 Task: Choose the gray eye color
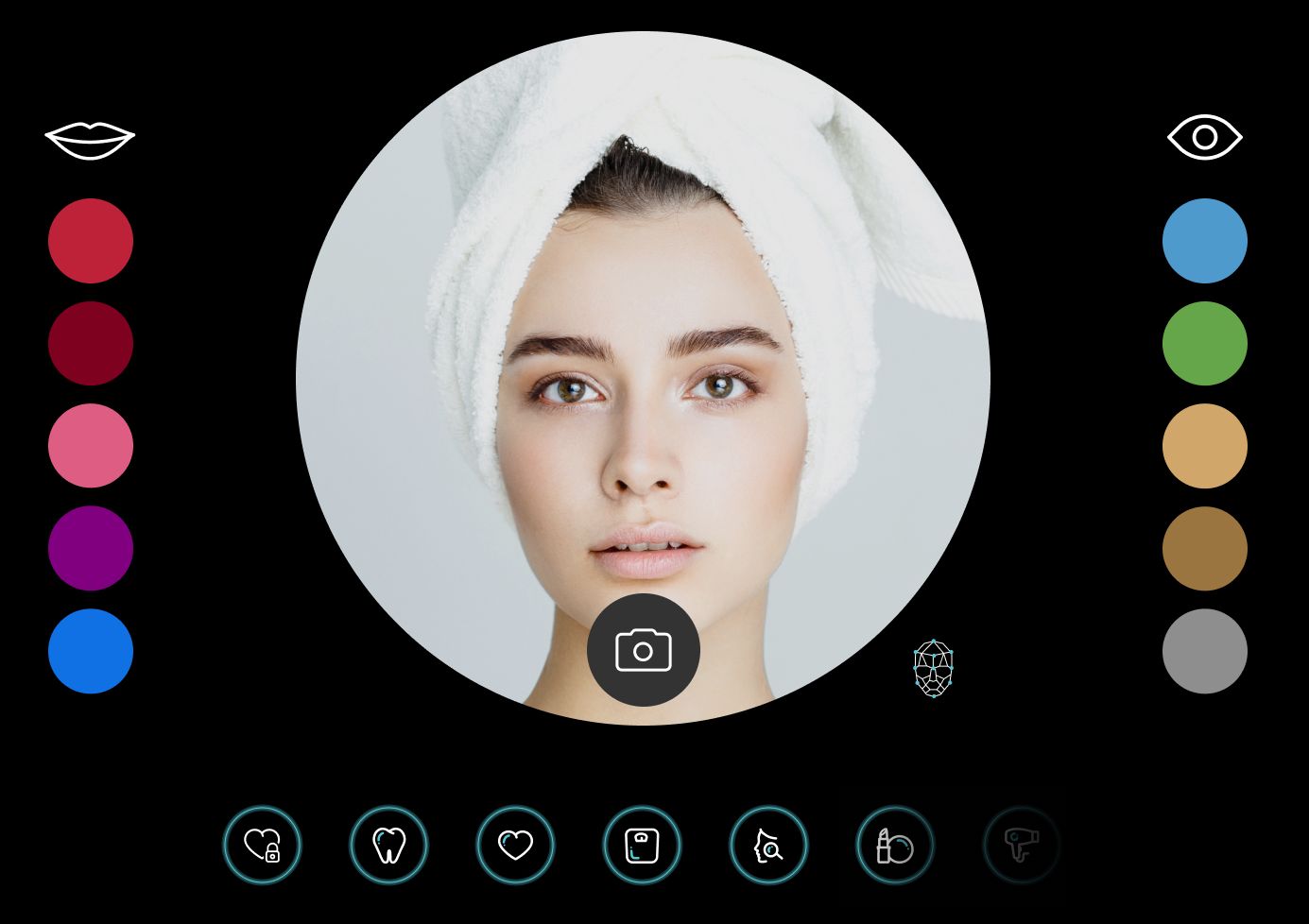pos(1204,651)
